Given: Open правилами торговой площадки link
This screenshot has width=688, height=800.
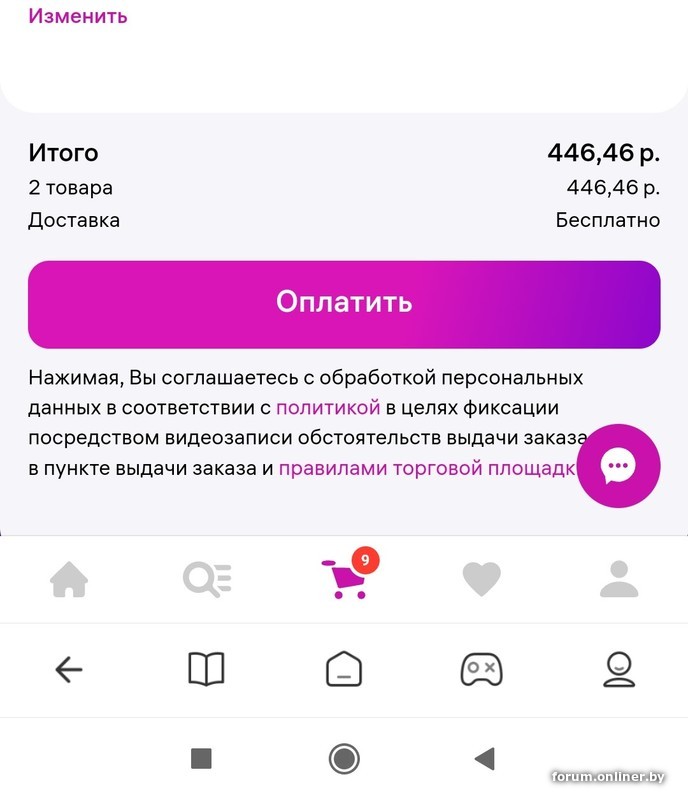Looking at the screenshot, I should (x=428, y=468).
